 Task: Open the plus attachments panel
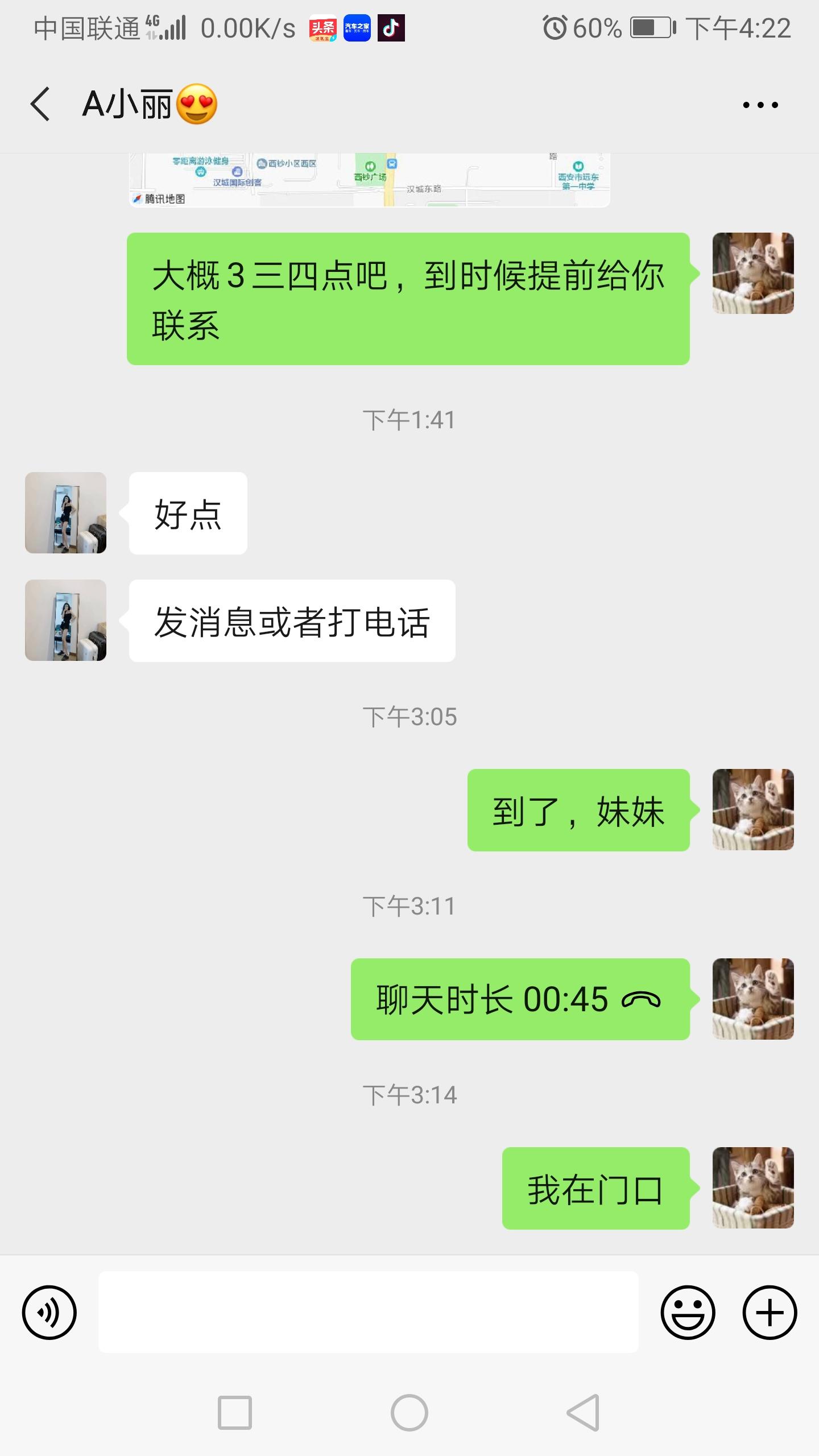pos(770,1313)
